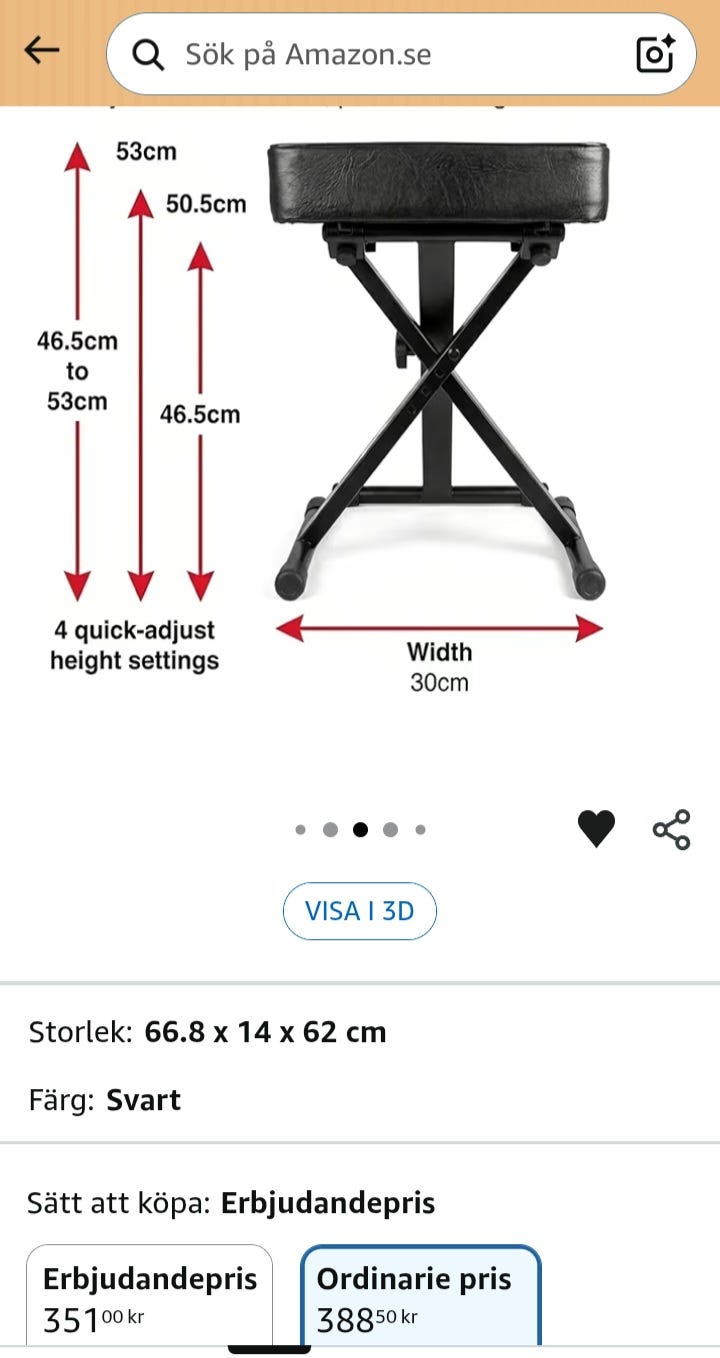Add product to wishlist with heart icon
The height and width of the screenshot is (1358, 720).
pyautogui.click(x=596, y=829)
